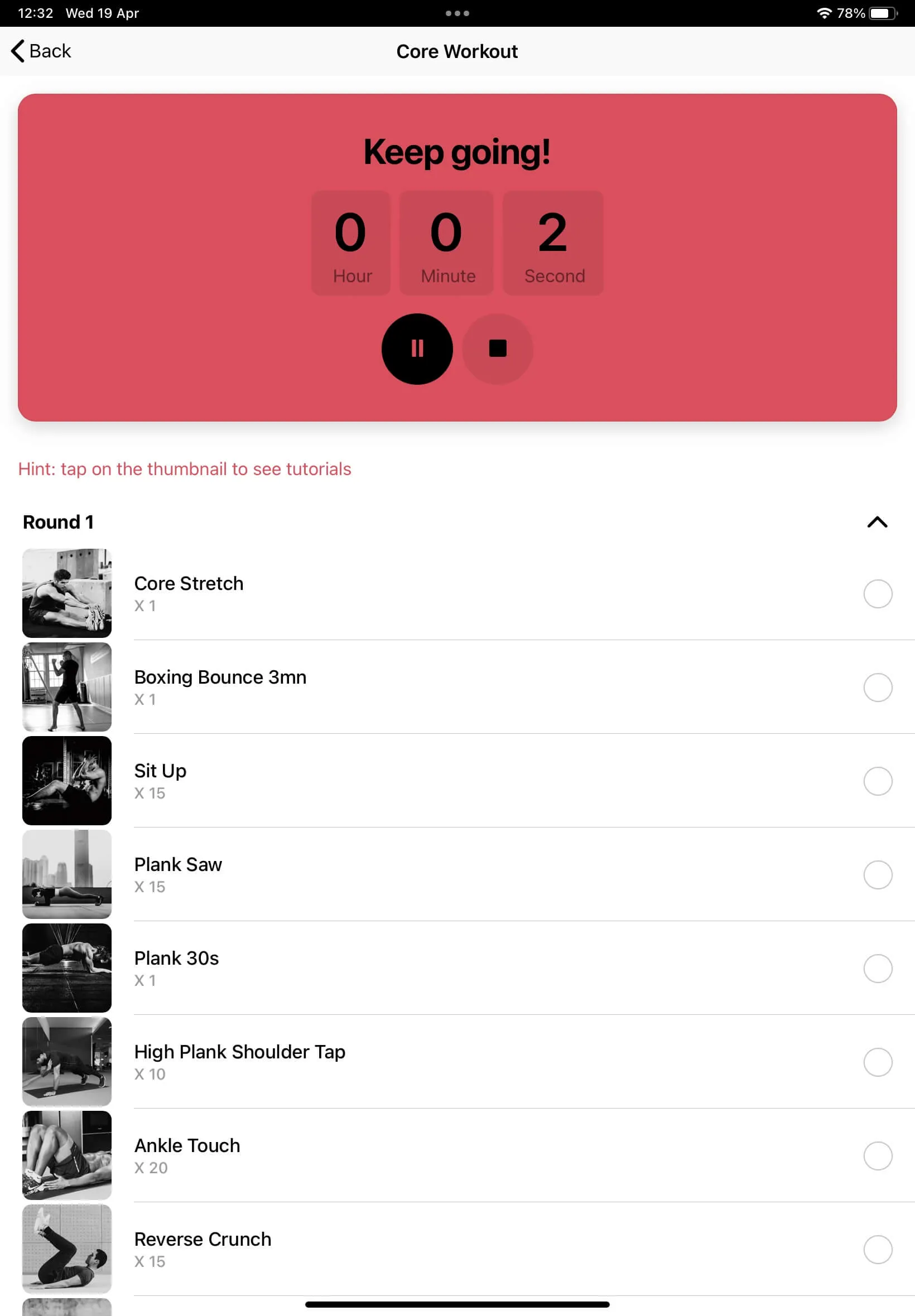View the Plank 30s tutorial thumbnail
Image resolution: width=915 pixels, height=1316 pixels.
point(67,967)
